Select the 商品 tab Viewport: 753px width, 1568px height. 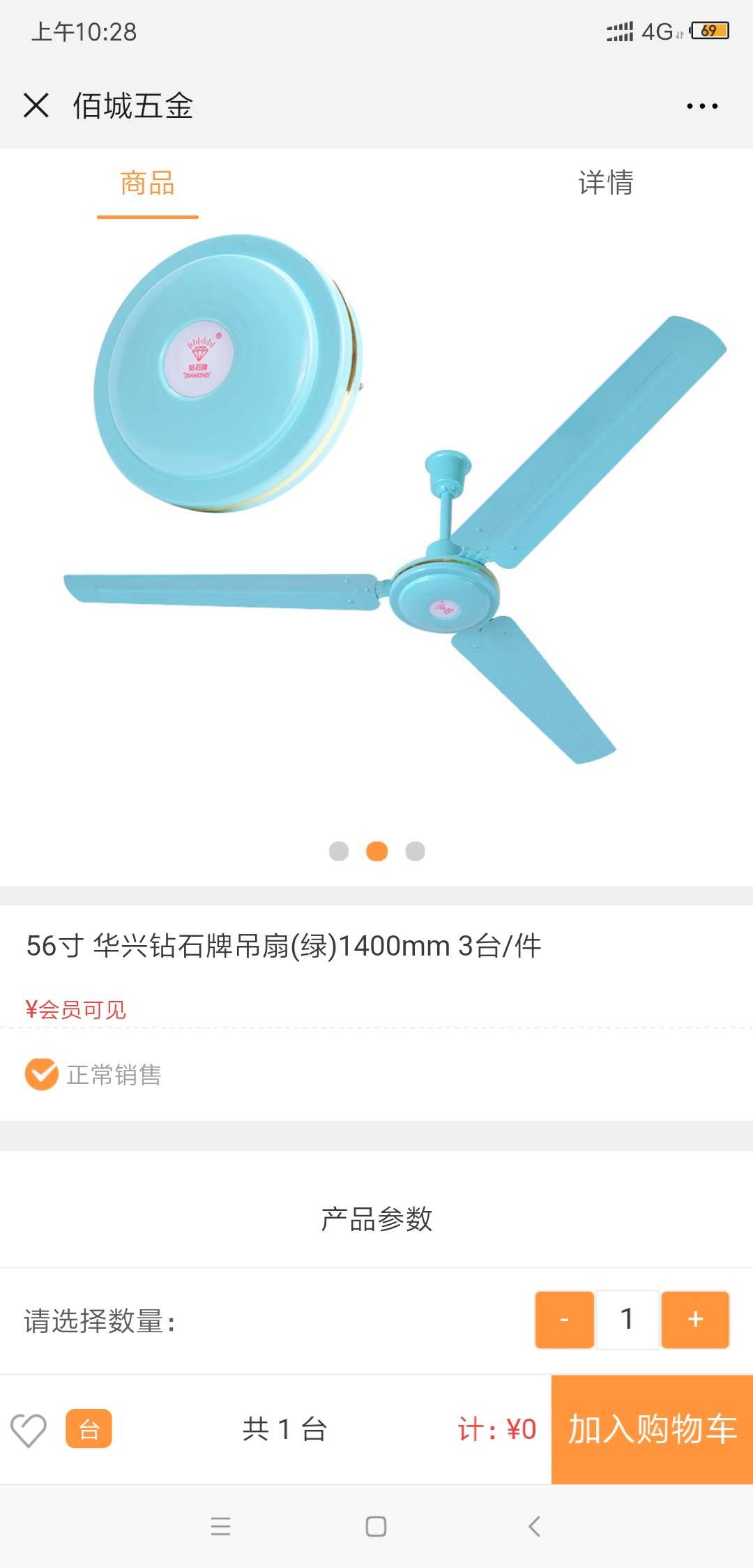[x=147, y=183]
